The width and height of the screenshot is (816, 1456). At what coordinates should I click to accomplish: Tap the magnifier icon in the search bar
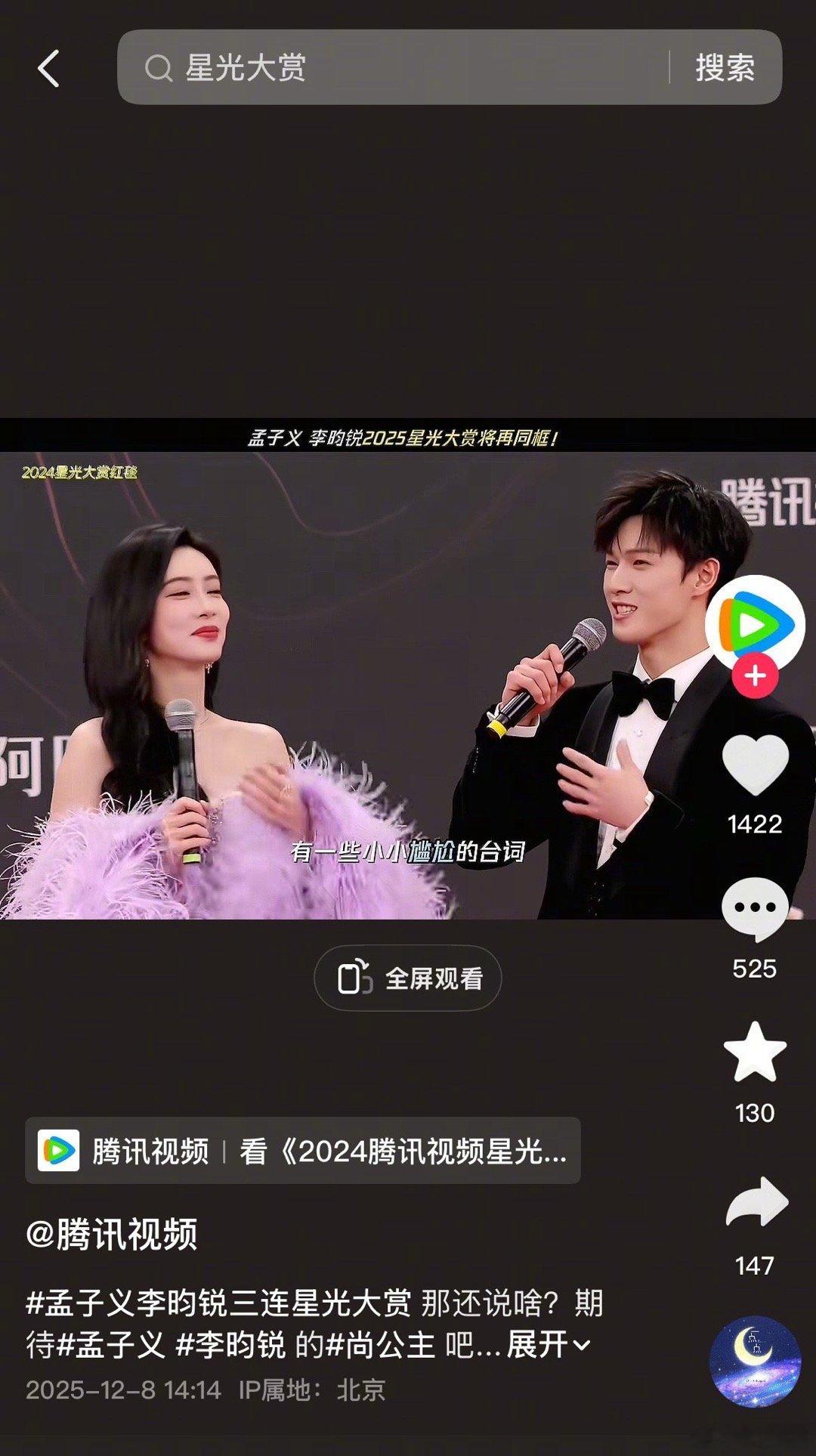point(157,69)
